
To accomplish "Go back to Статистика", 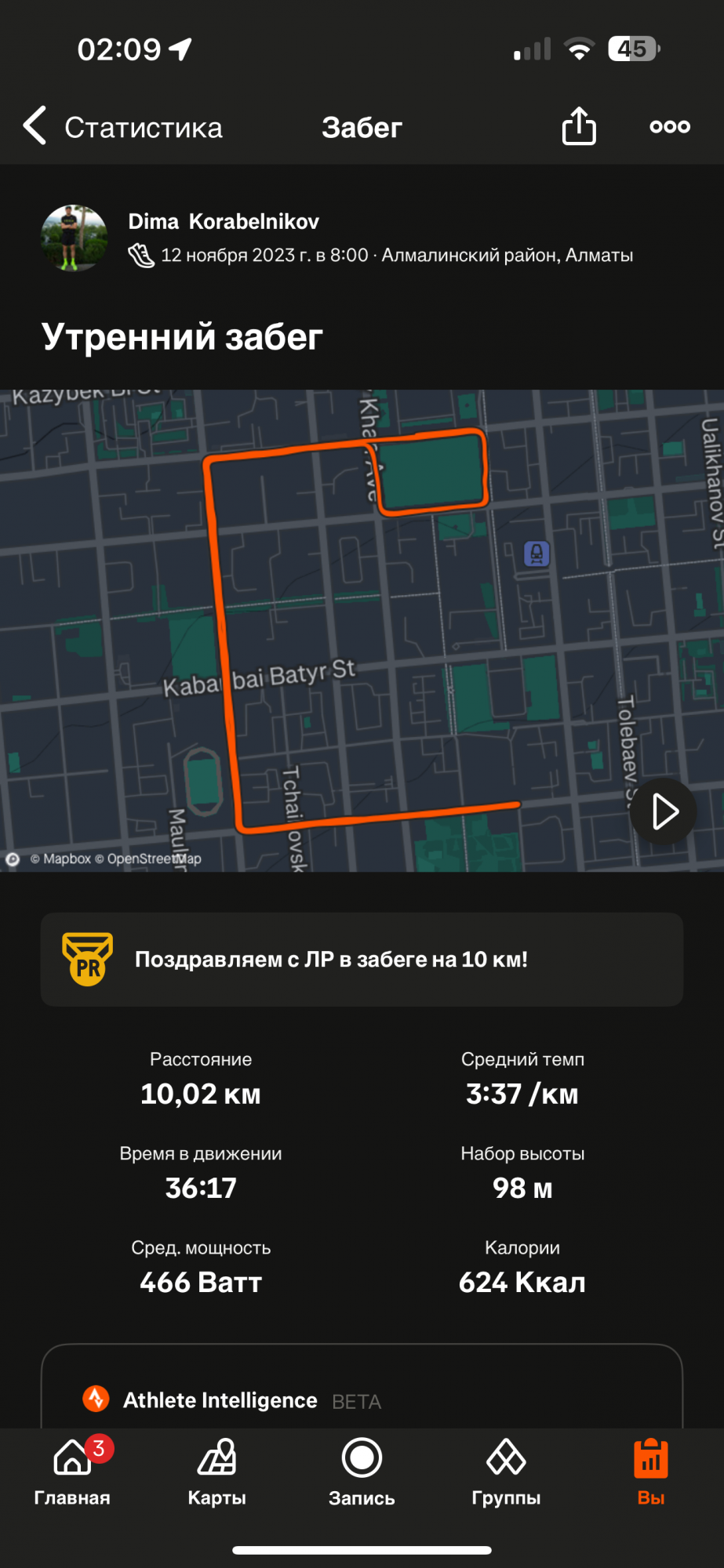I will click(x=122, y=127).
